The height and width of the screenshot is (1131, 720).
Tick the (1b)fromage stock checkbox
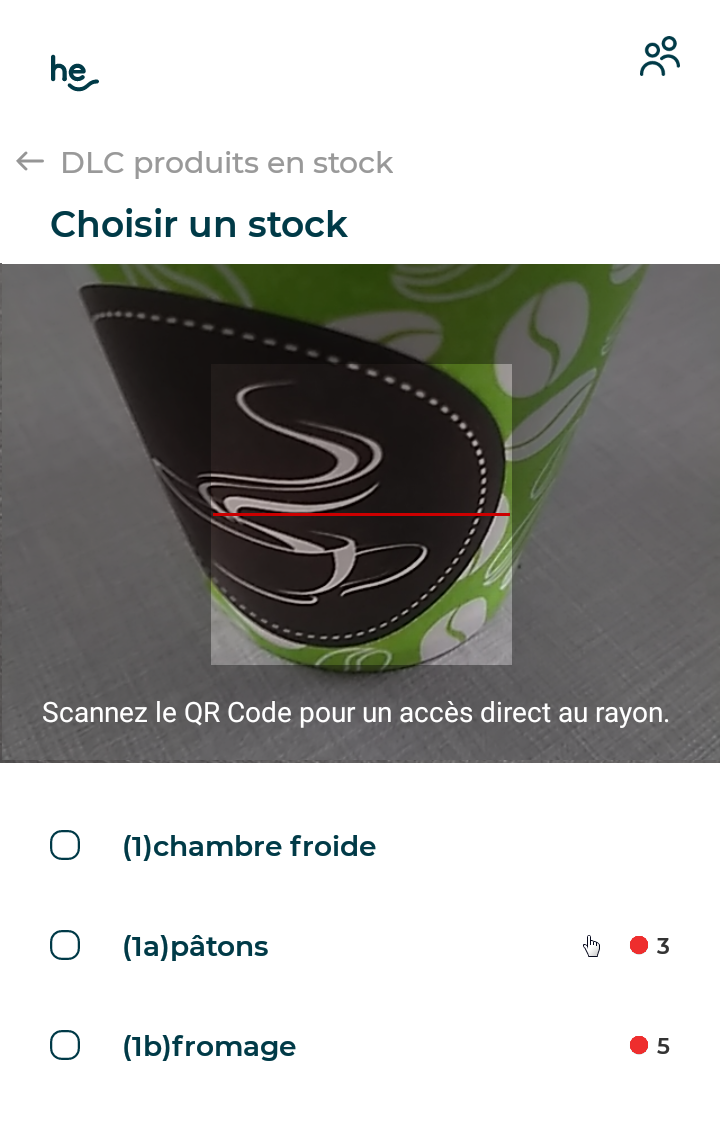click(65, 1045)
